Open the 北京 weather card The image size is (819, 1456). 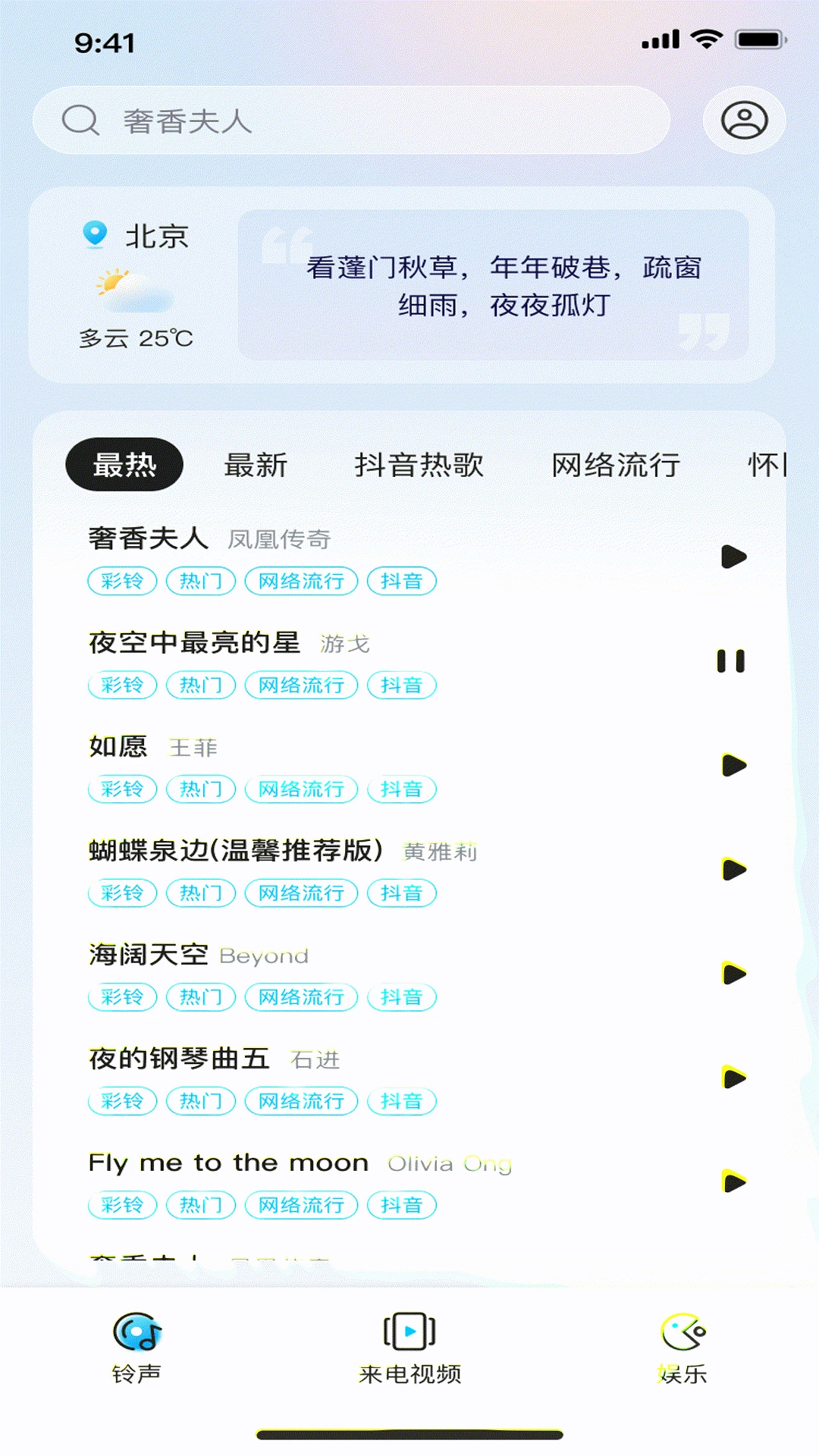136,284
